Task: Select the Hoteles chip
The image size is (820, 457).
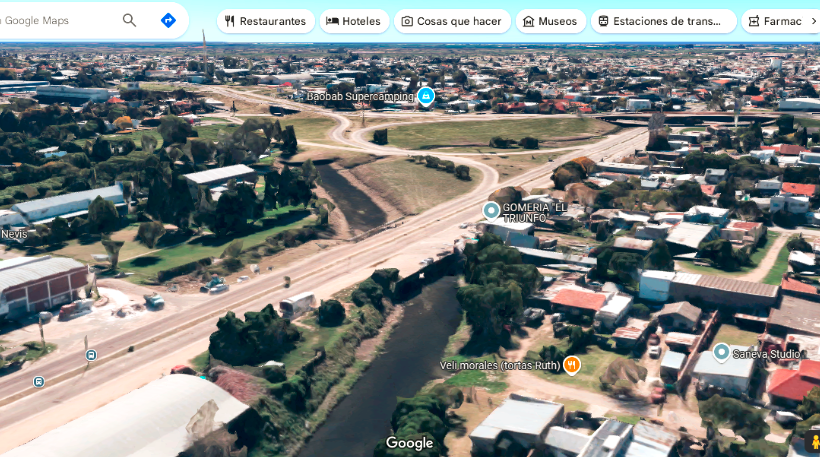Action: (354, 21)
